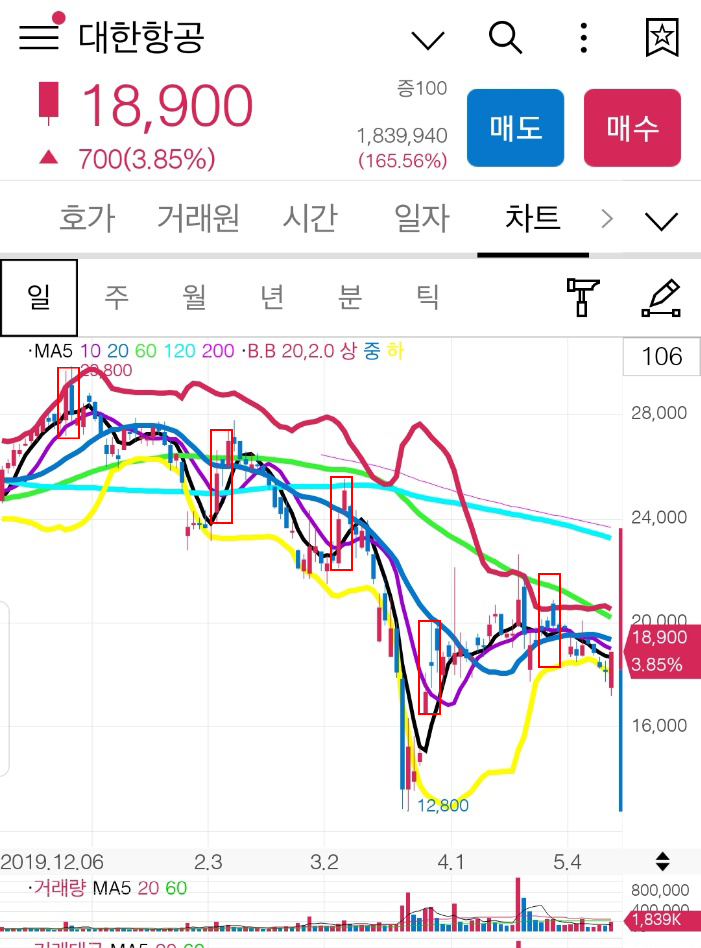Tap the blue 매도 sell button

515,128
